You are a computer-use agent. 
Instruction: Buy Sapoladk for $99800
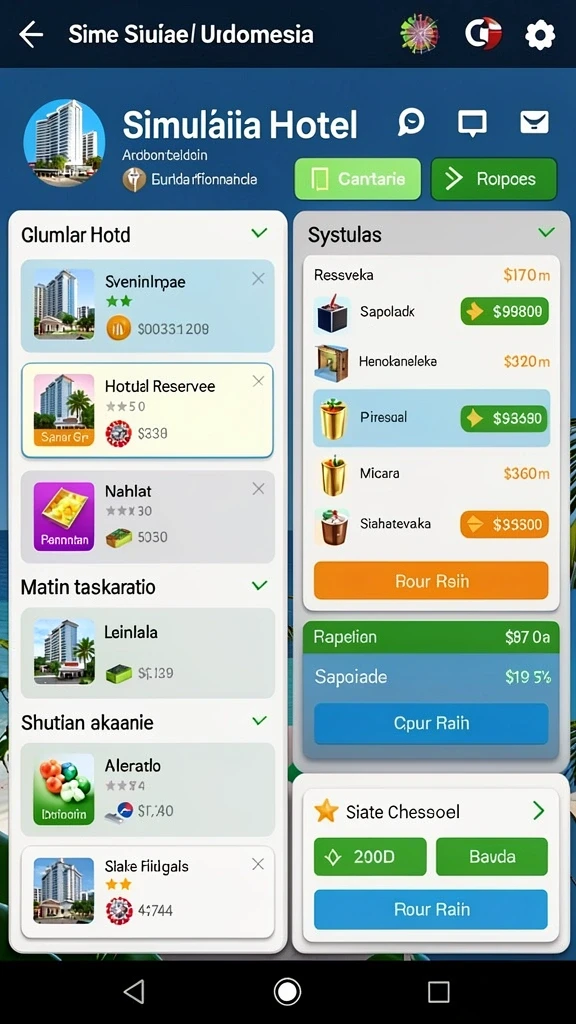(505, 312)
